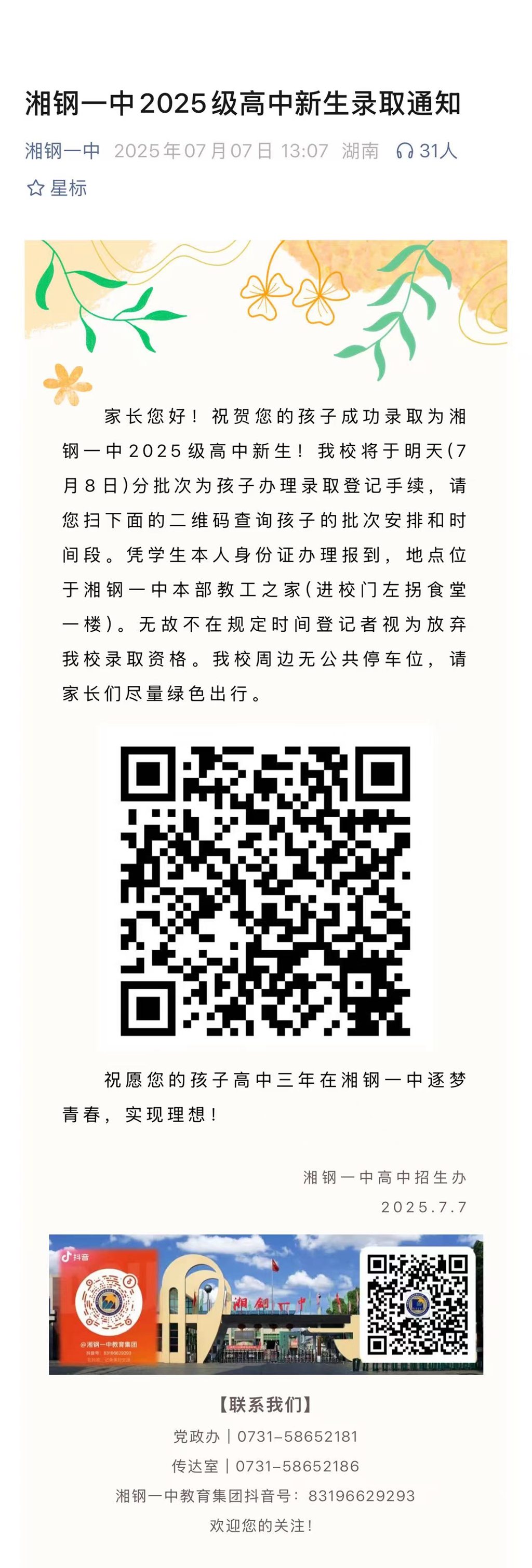
Task: Star this account with 星标
Action: 57,188
